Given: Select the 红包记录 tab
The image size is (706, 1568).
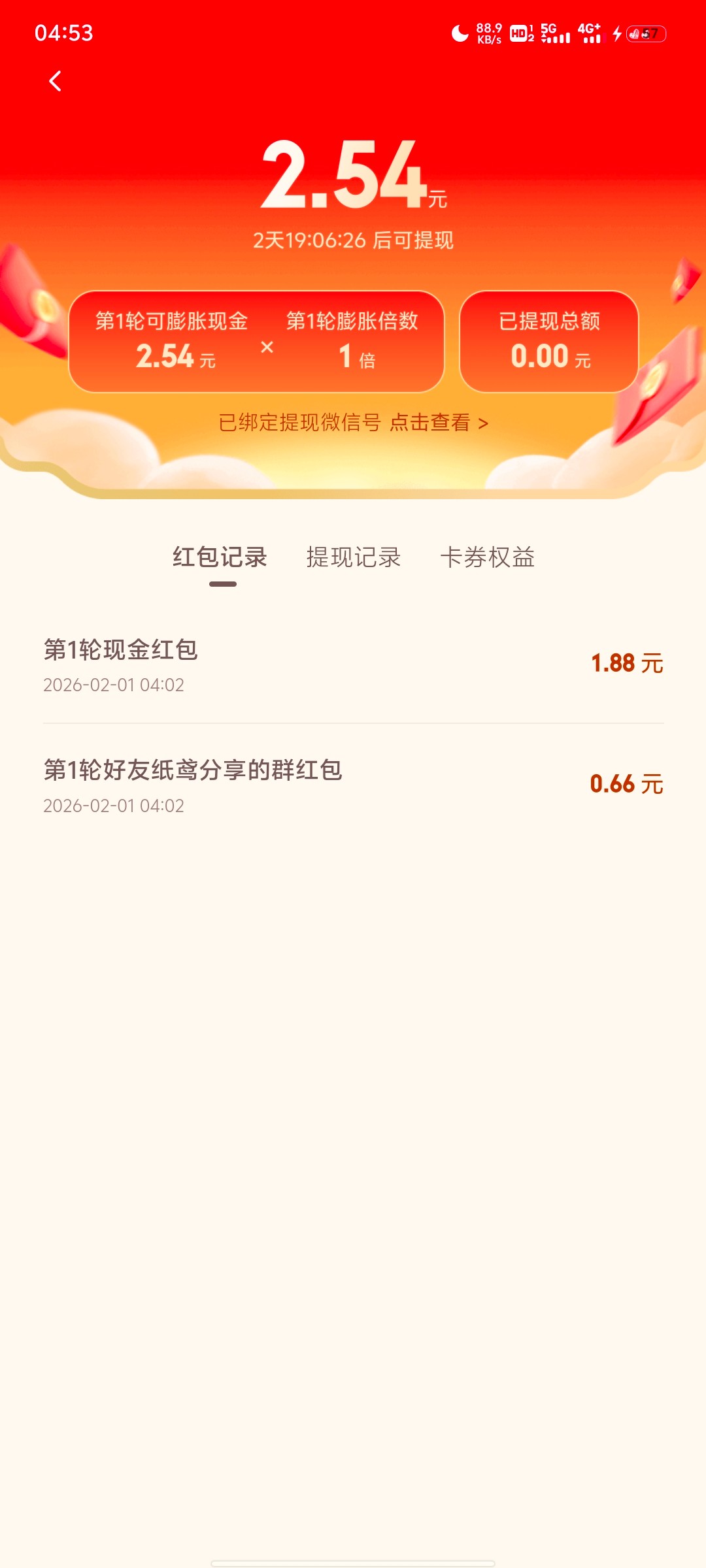Looking at the screenshot, I should pyautogui.click(x=220, y=557).
